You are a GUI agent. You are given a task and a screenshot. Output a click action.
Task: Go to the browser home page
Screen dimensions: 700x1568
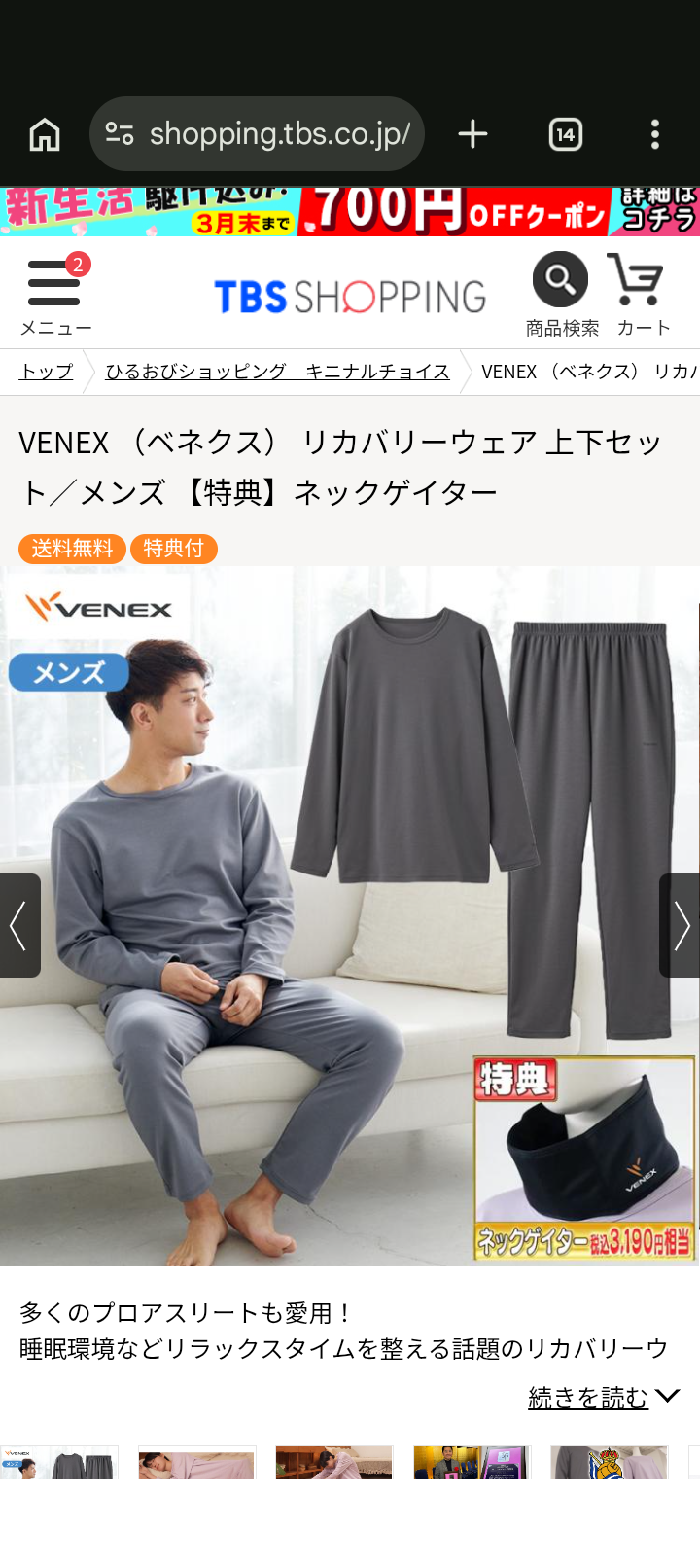pyautogui.click(x=45, y=133)
